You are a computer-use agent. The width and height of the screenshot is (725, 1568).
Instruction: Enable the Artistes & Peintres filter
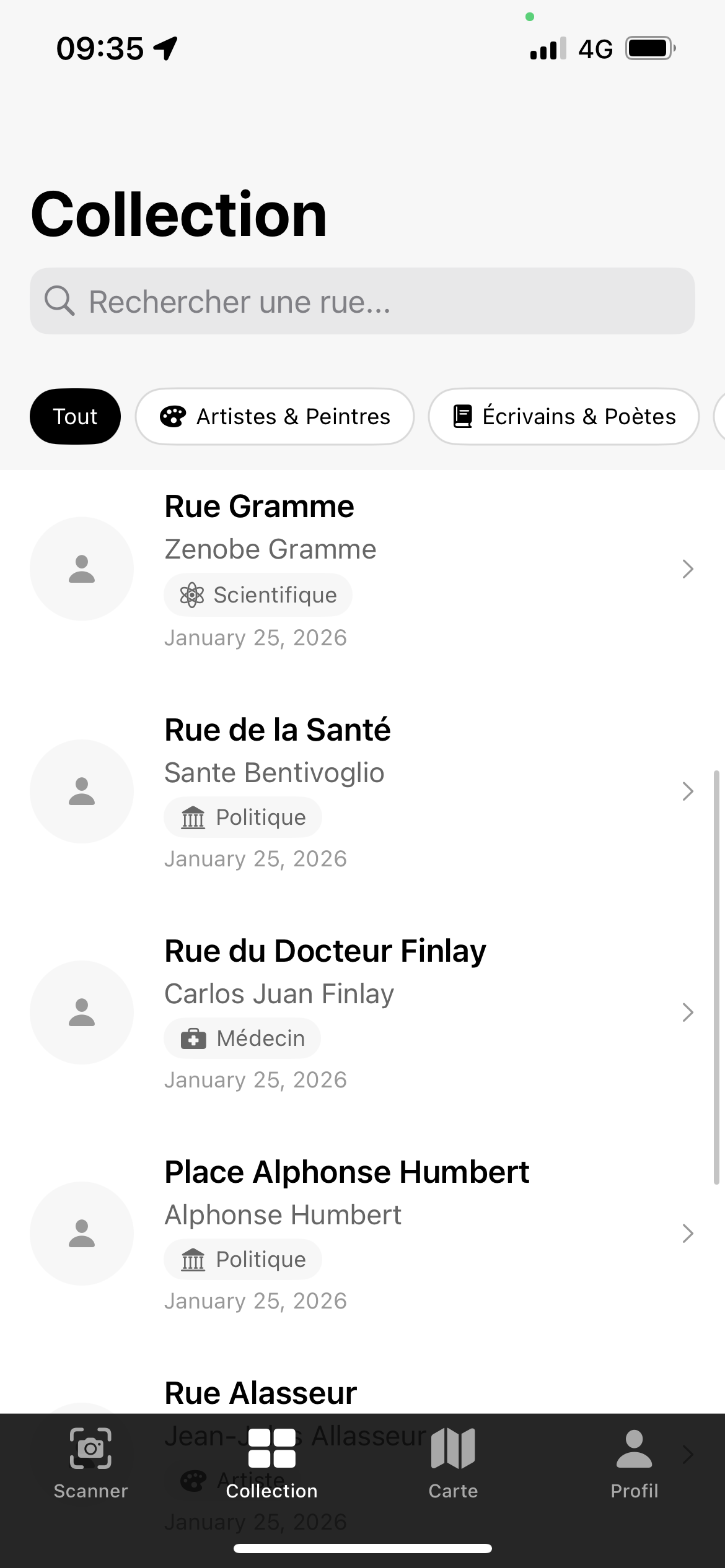pyautogui.click(x=275, y=416)
